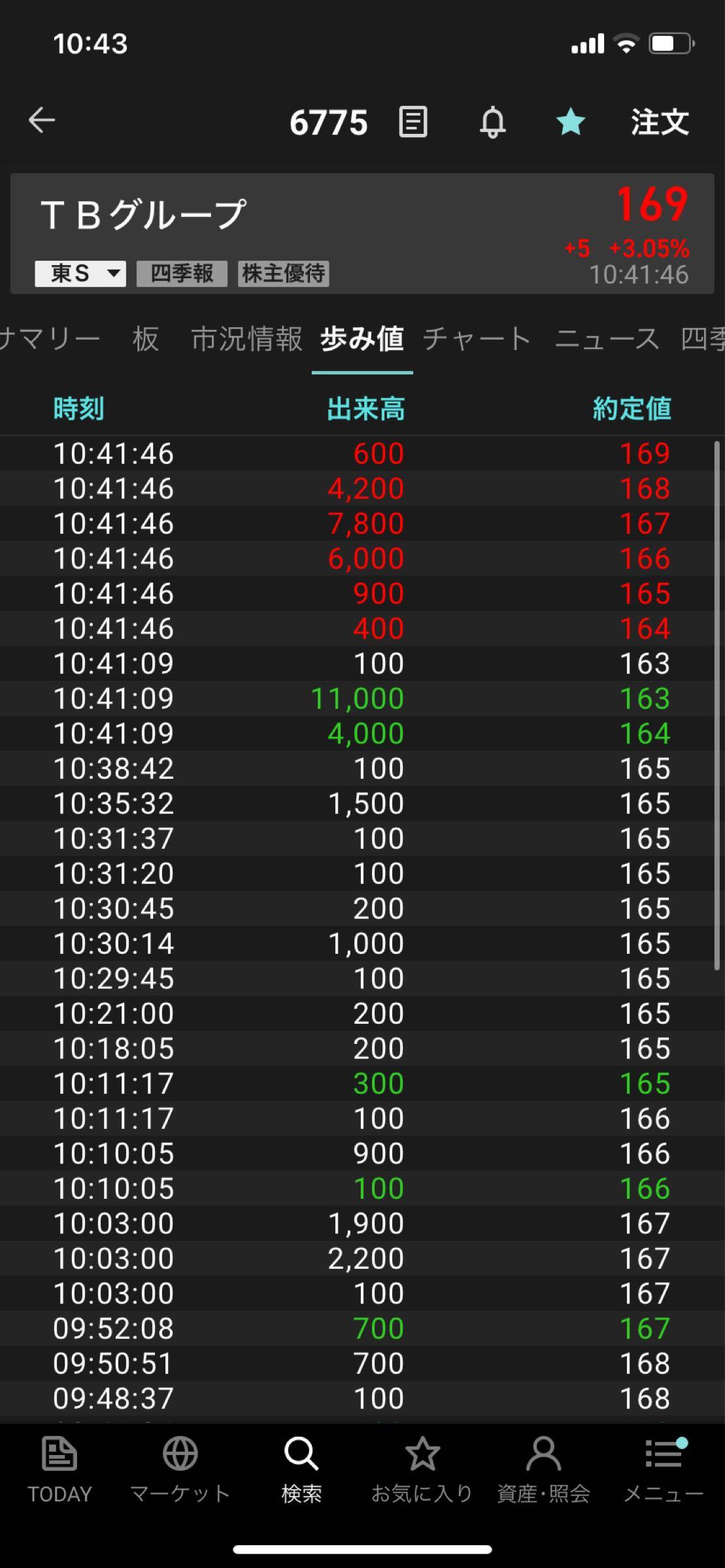Open the 四季報 chip
The image size is (725, 1568).
[182, 274]
